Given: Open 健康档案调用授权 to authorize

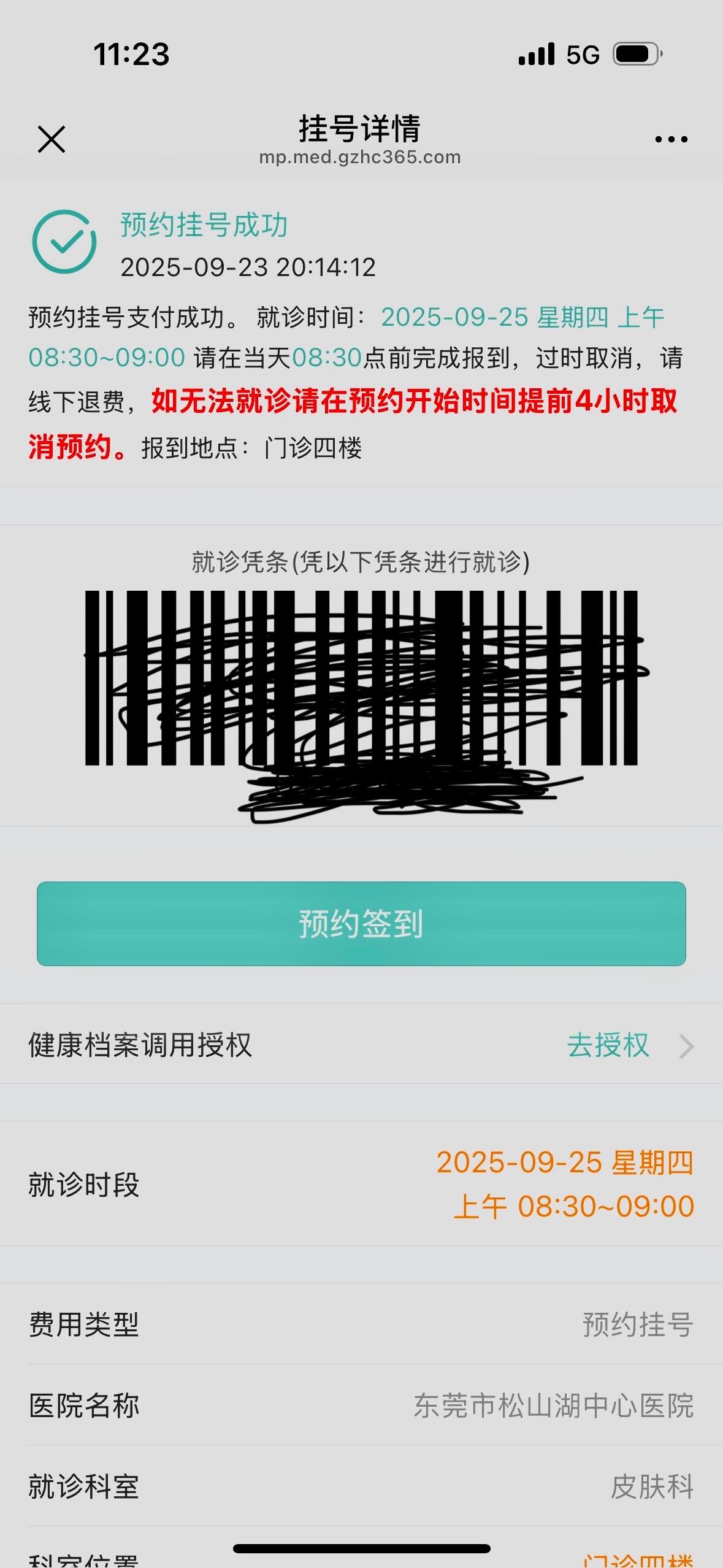Looking at the screenshot, I should [629, 1045].
